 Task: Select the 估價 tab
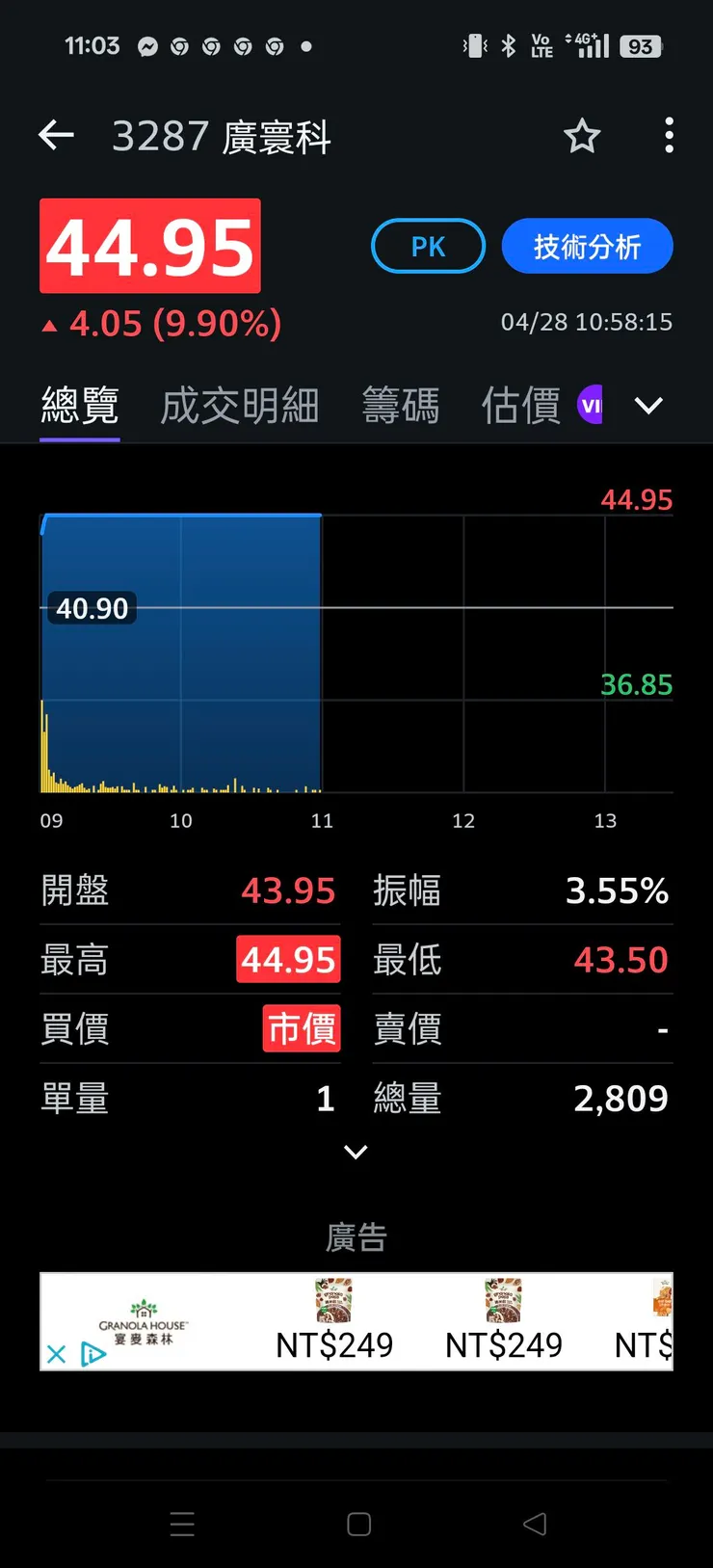click(519, 406)
